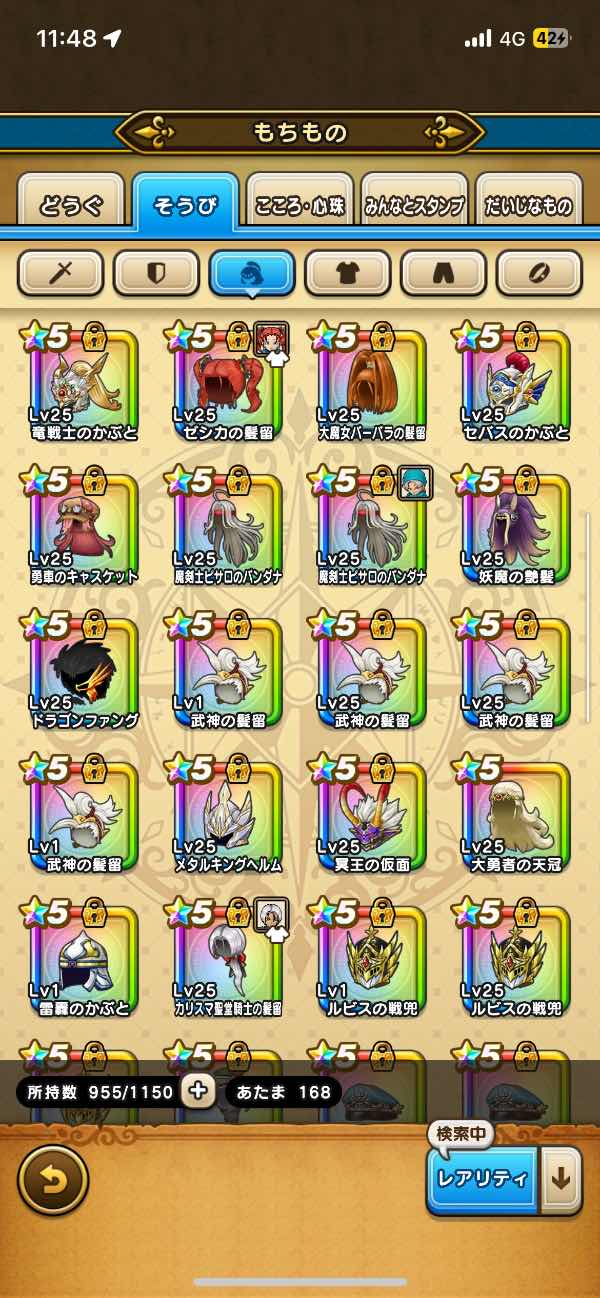
Task: Select the セバスのかぶと helmet
Action: [516, 385]
